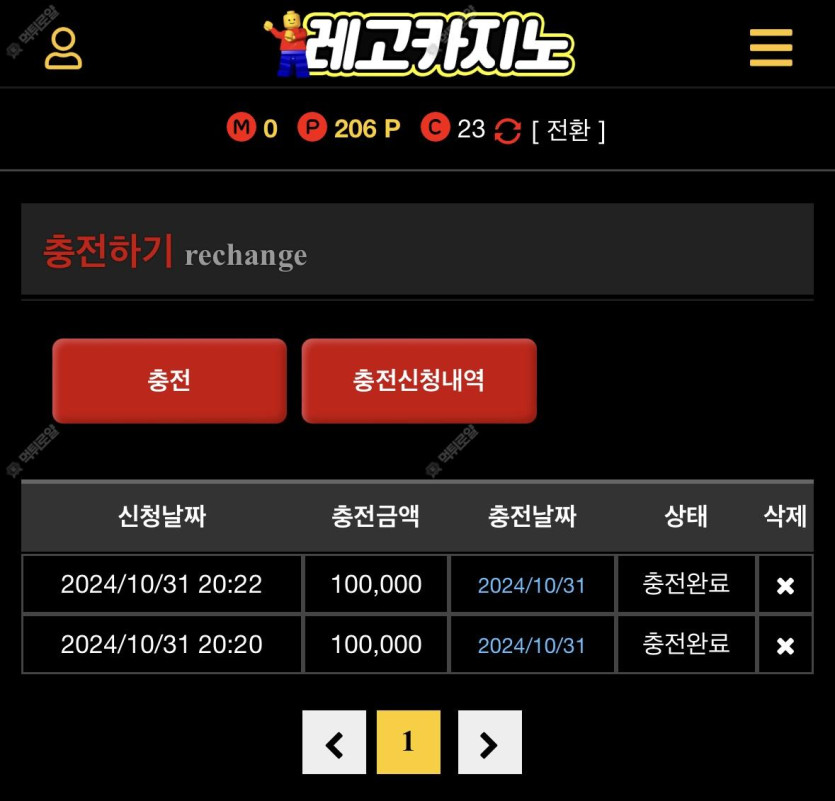The image size is (835, 801).
Task: Open the hamburger menu
Action: (x=770, y=47)
